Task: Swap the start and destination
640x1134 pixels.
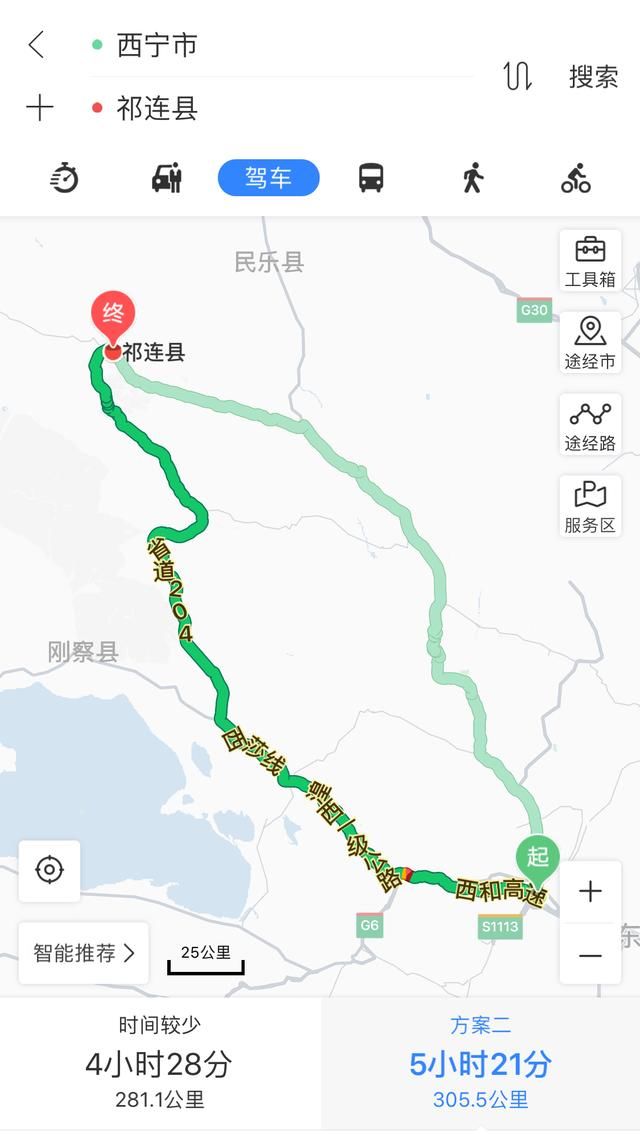Action: click(517, 77)
